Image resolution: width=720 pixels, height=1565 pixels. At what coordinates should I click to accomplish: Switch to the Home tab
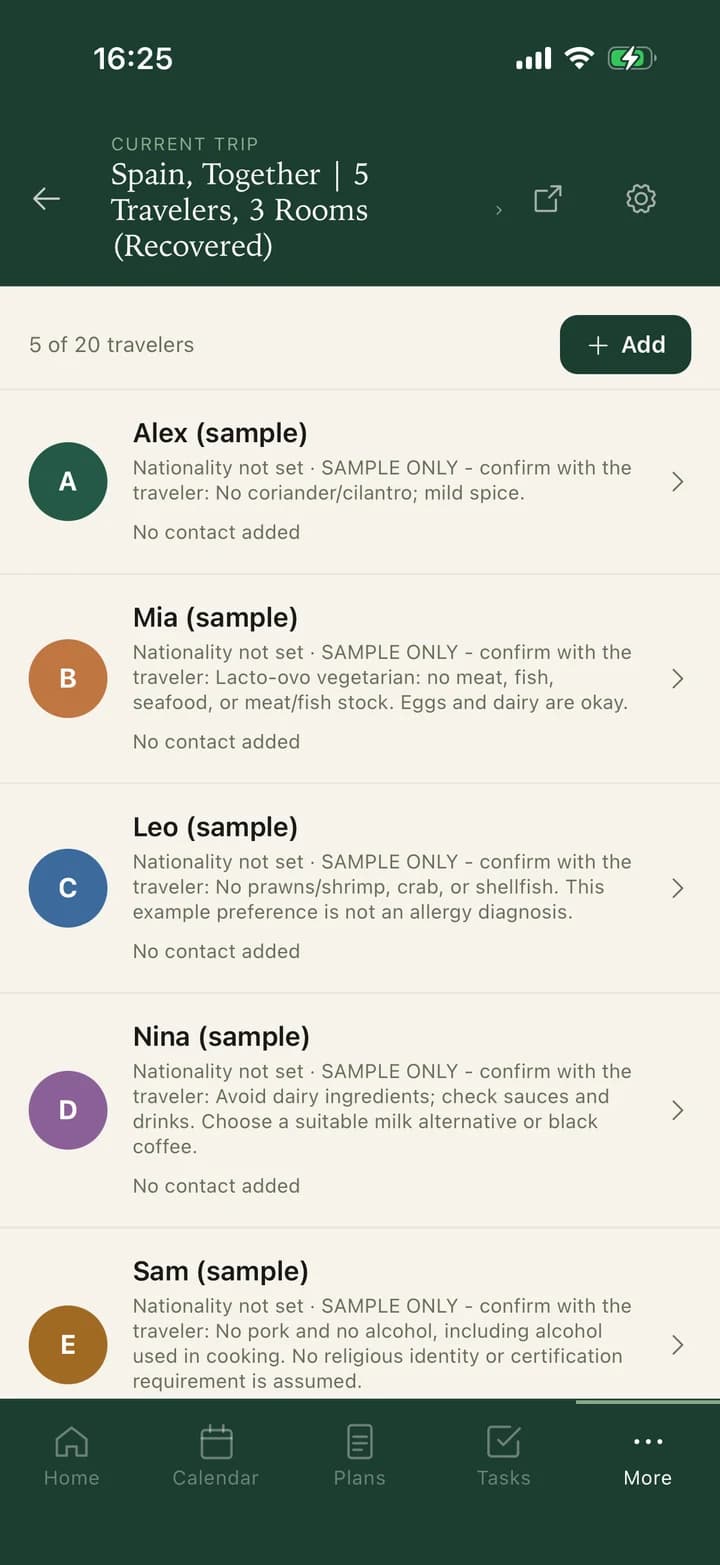point(72,1456)
